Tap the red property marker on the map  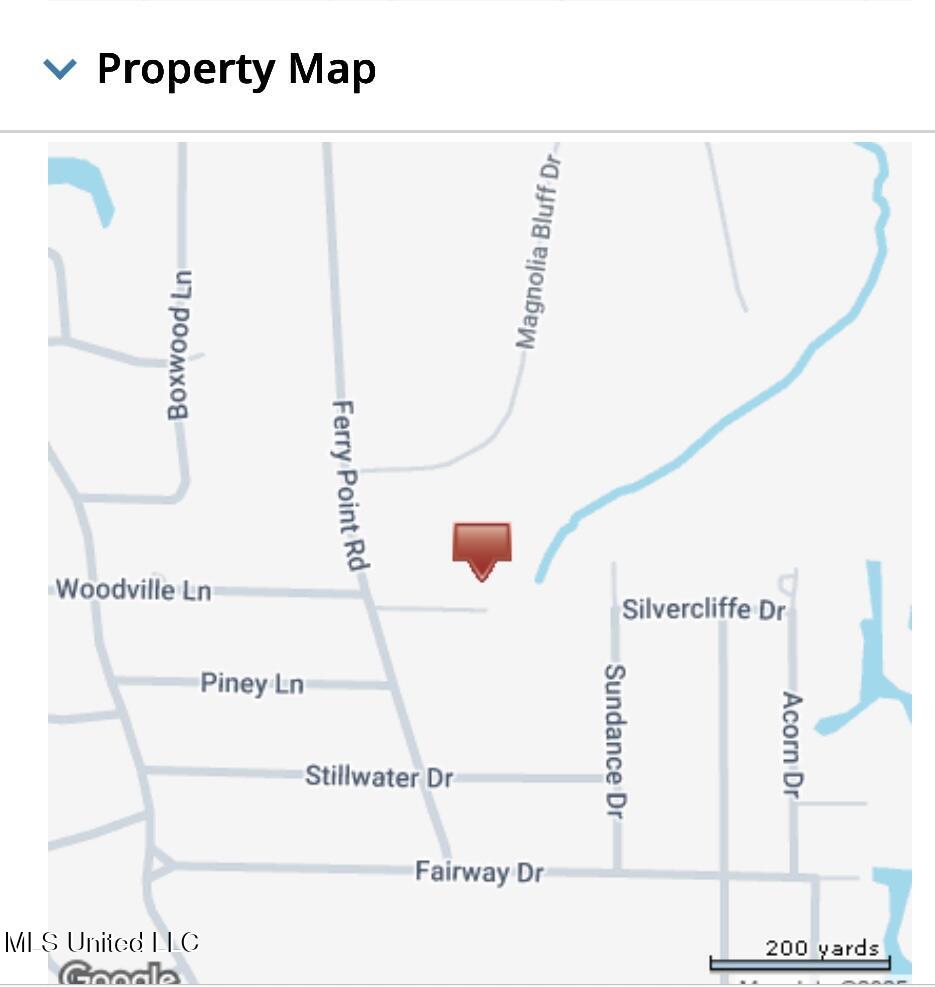pyautogui.click(x=481, y=547)
